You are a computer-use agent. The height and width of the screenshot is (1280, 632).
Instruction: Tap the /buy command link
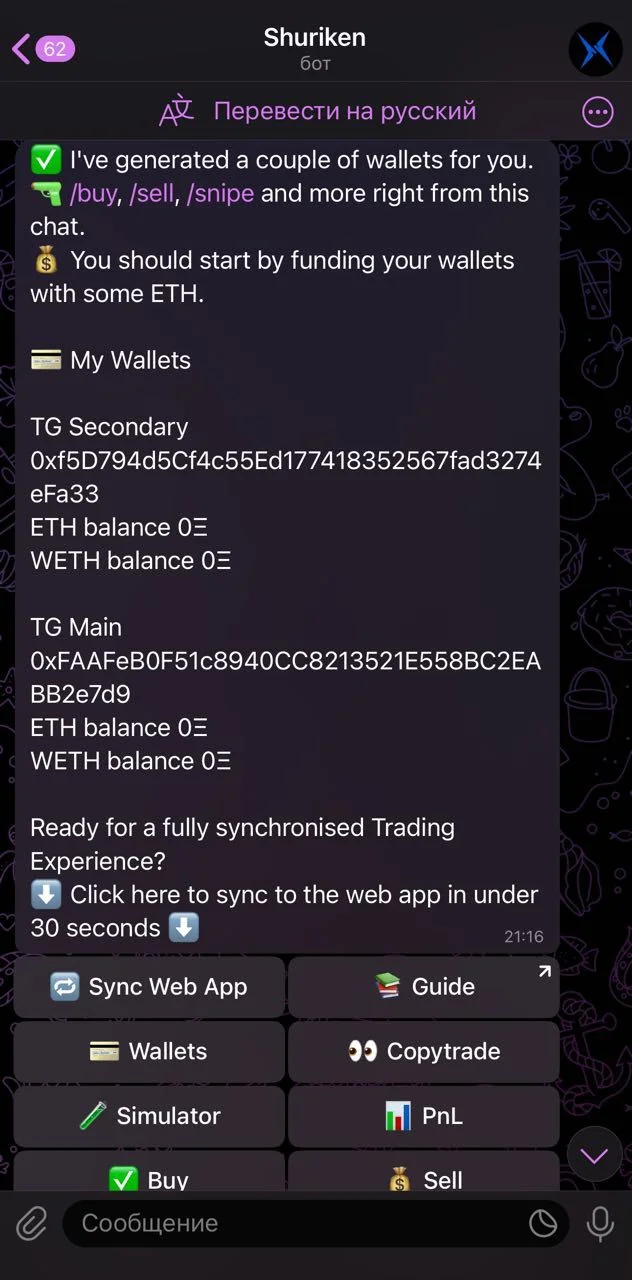click(x=91, y=193)
